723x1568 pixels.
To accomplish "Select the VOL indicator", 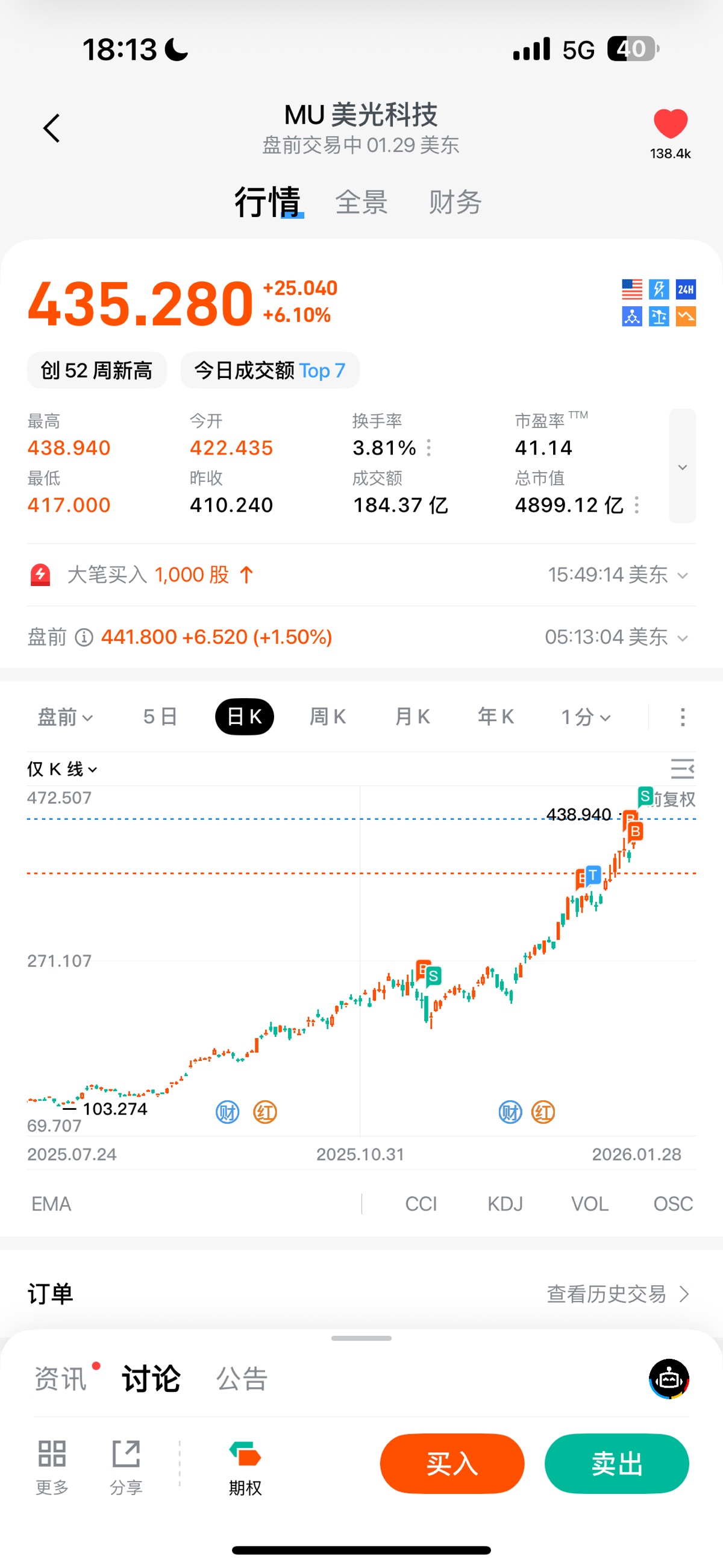I will click(x=589, y=1203).
